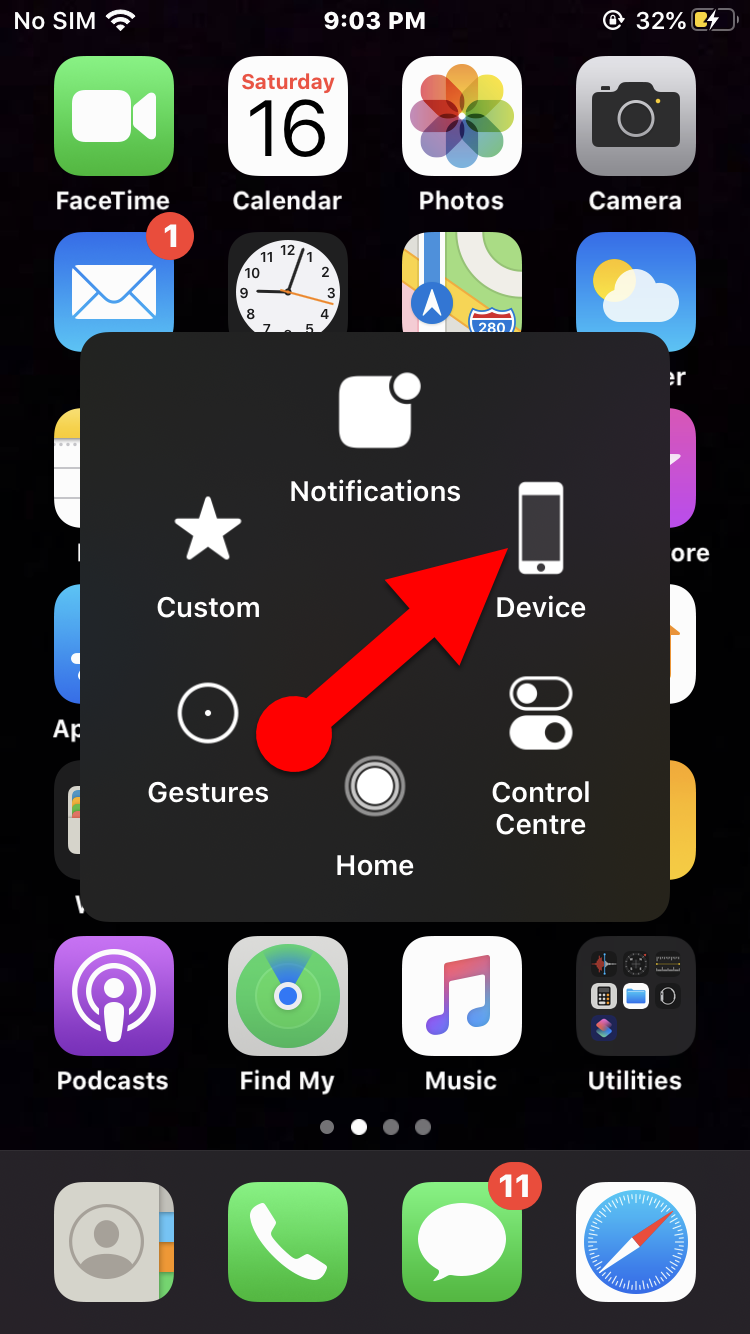
Task: Launch Safari from the dock
Action: (x=635, y=1242)
